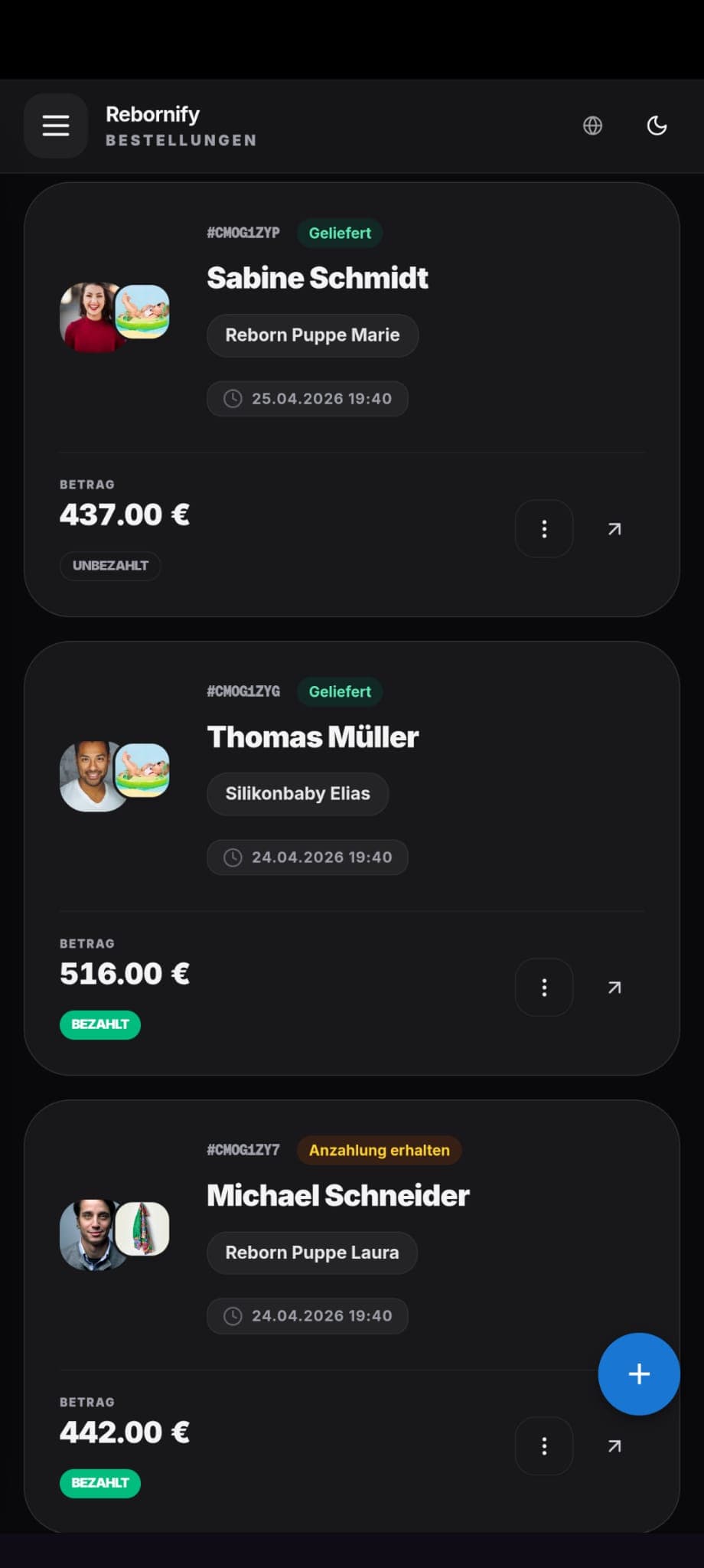Open Thomas Müller's order card
The width and height of the screenshot is (704, 1568).
tap(352, 858)
